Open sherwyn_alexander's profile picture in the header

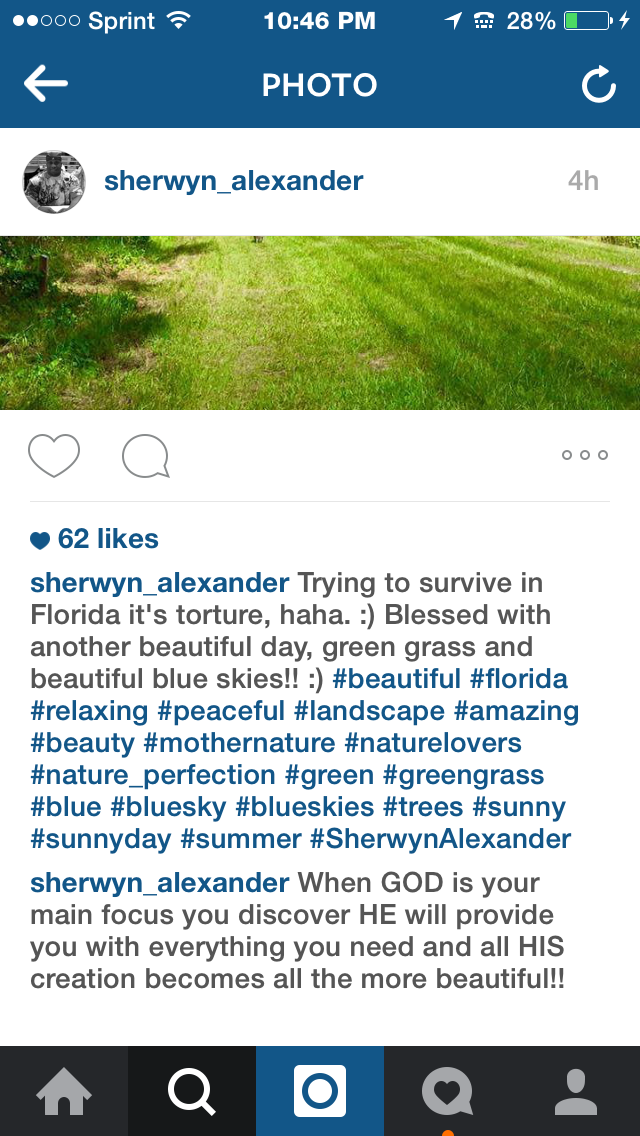54,182
